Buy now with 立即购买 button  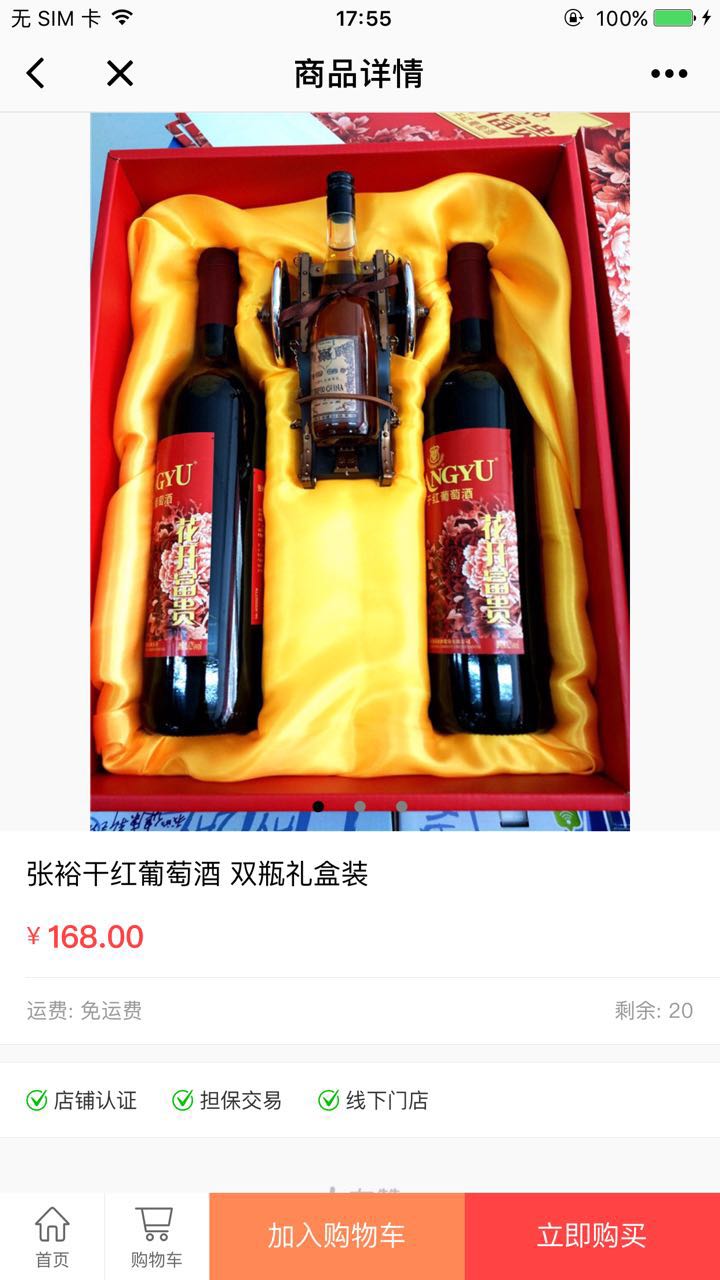point(592,1236)
